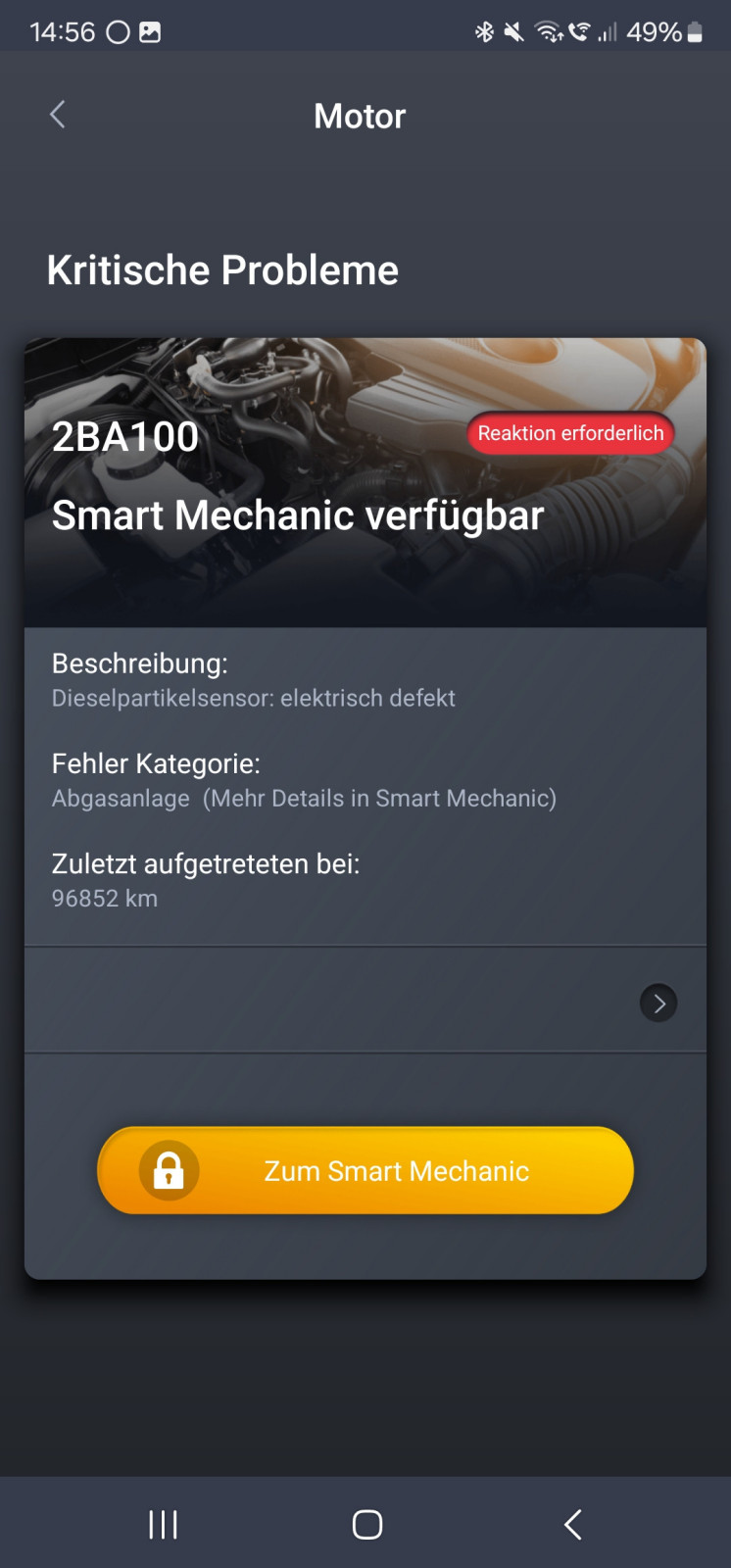Image resolution: width=731 pixels, height=1568 pixels.
Task: Check battery status via battery icon
Action: (695, 31)
